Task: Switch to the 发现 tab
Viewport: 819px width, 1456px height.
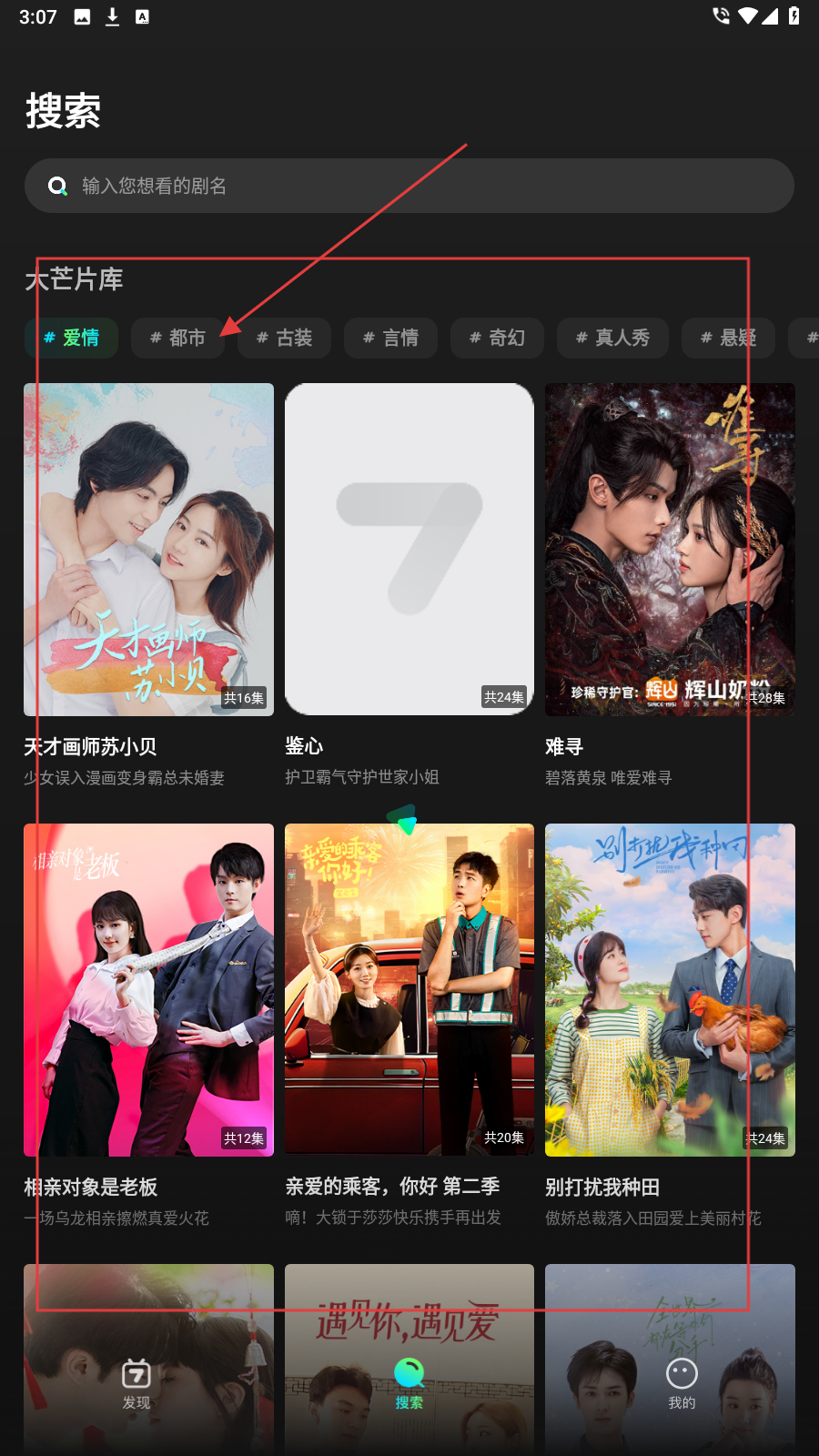Action: coord(136,1383)
